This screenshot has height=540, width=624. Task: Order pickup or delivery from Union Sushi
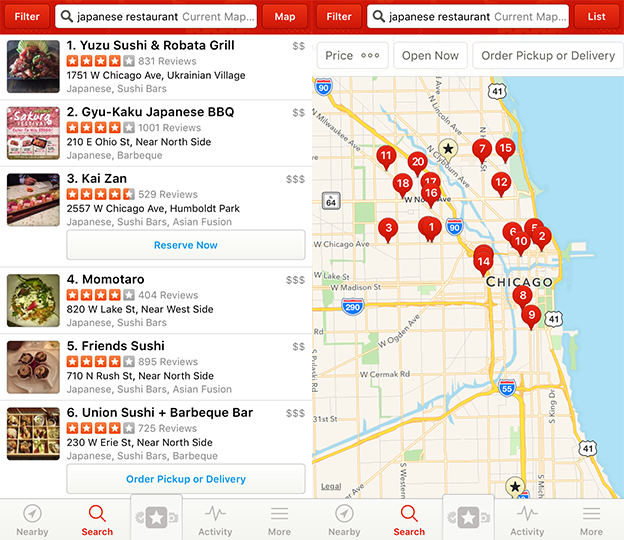point(185,479)
